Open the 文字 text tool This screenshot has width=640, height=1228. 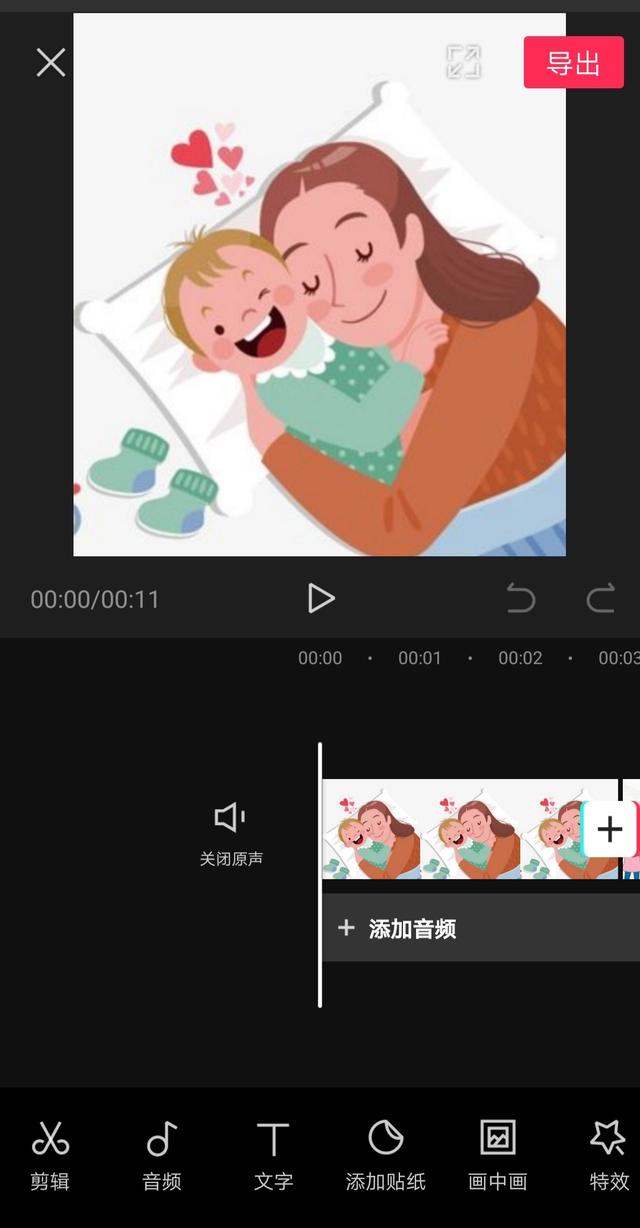[273, 1155]
